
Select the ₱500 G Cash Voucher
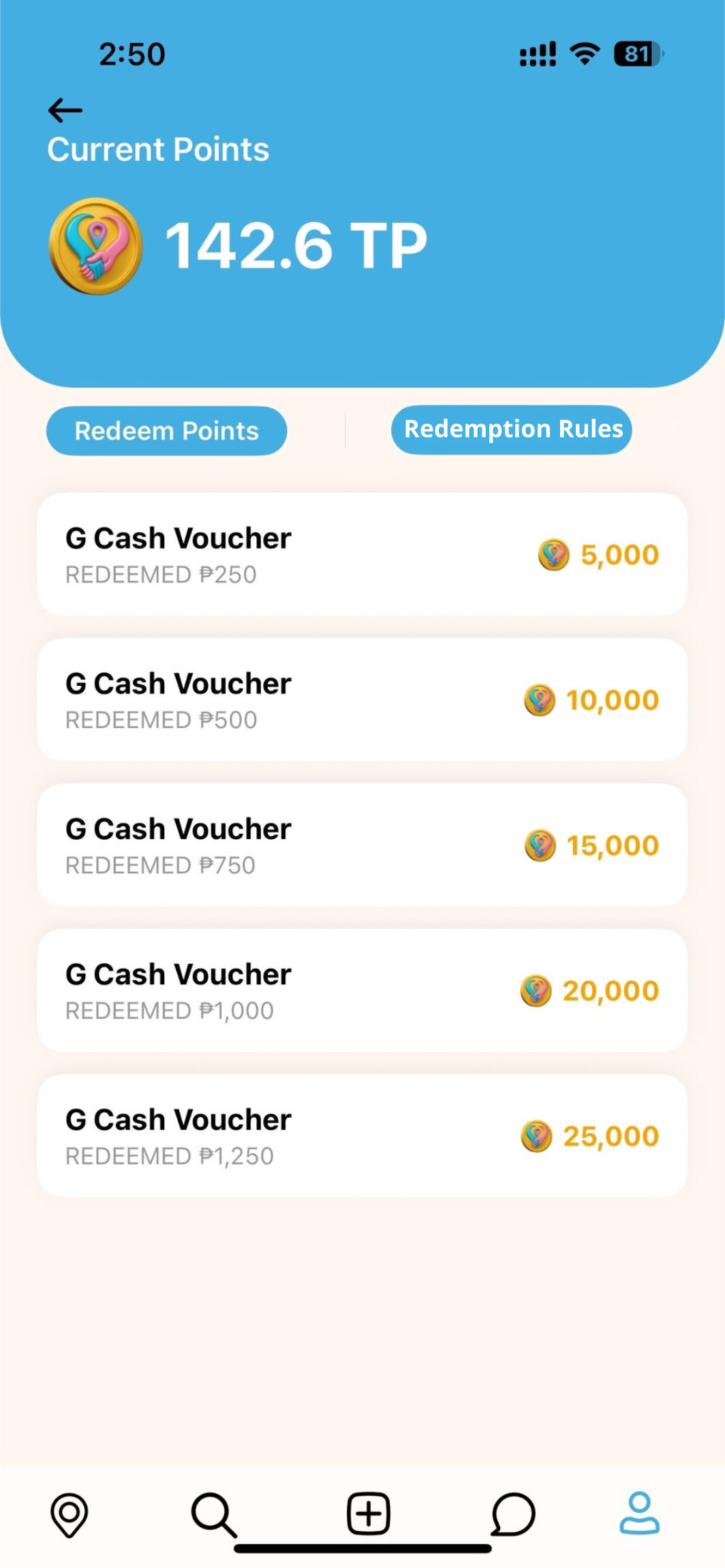362,700
